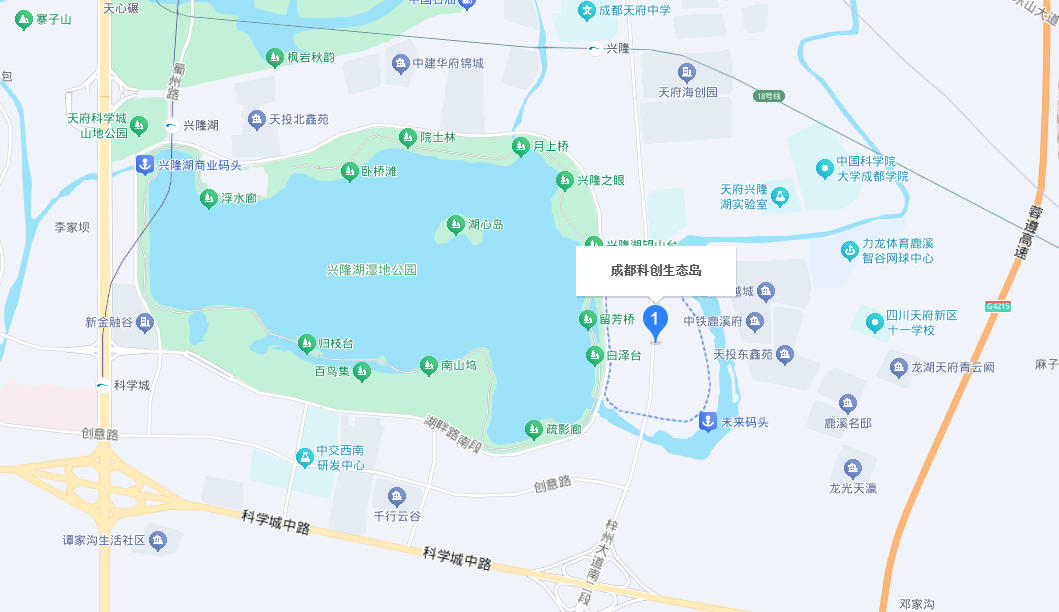This screenshot has width=1059, height=612.
Task: Tap the blue location marker numbered 1
Action: pos(655,322)
